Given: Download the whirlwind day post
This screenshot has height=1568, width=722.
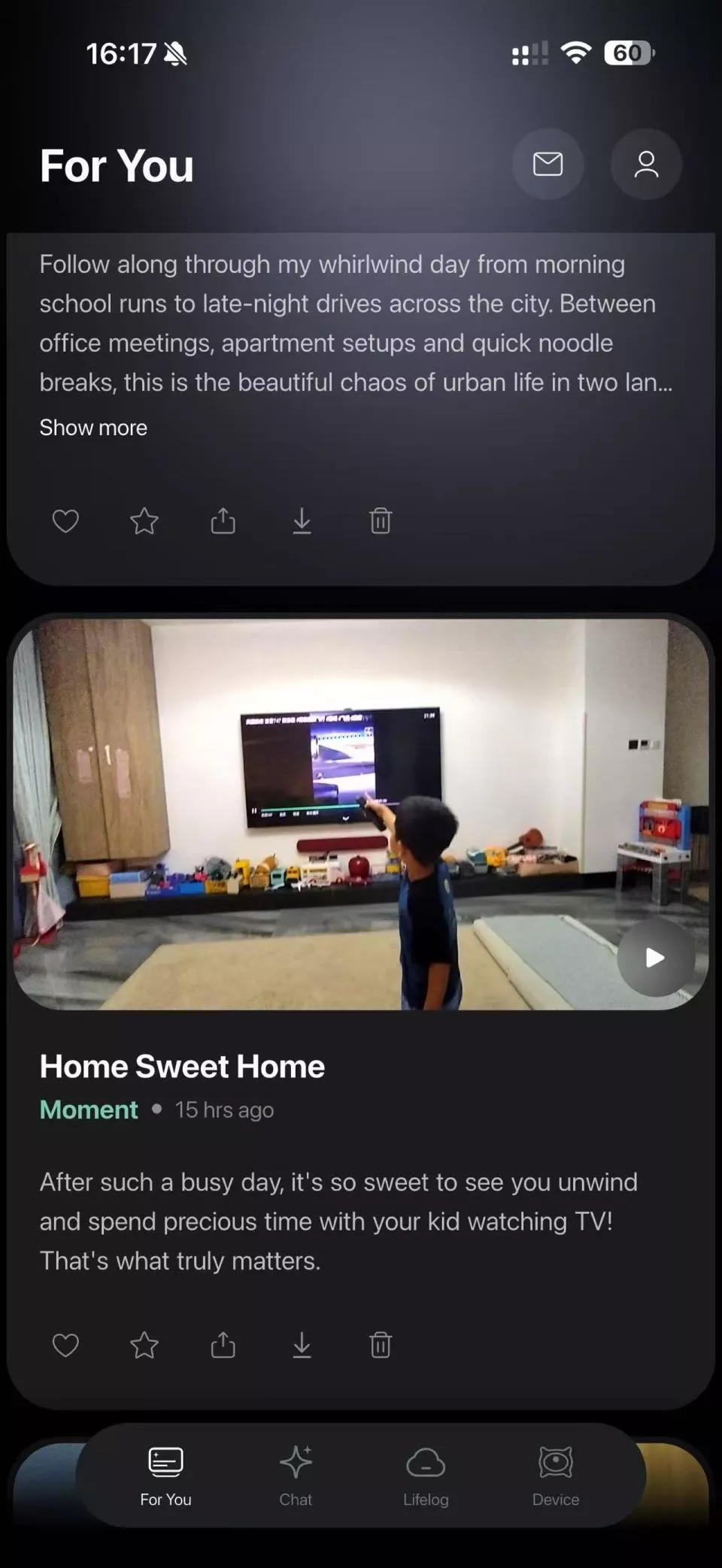Looking at the screenshot, I should pyautogui.click(x=302, y=521).
